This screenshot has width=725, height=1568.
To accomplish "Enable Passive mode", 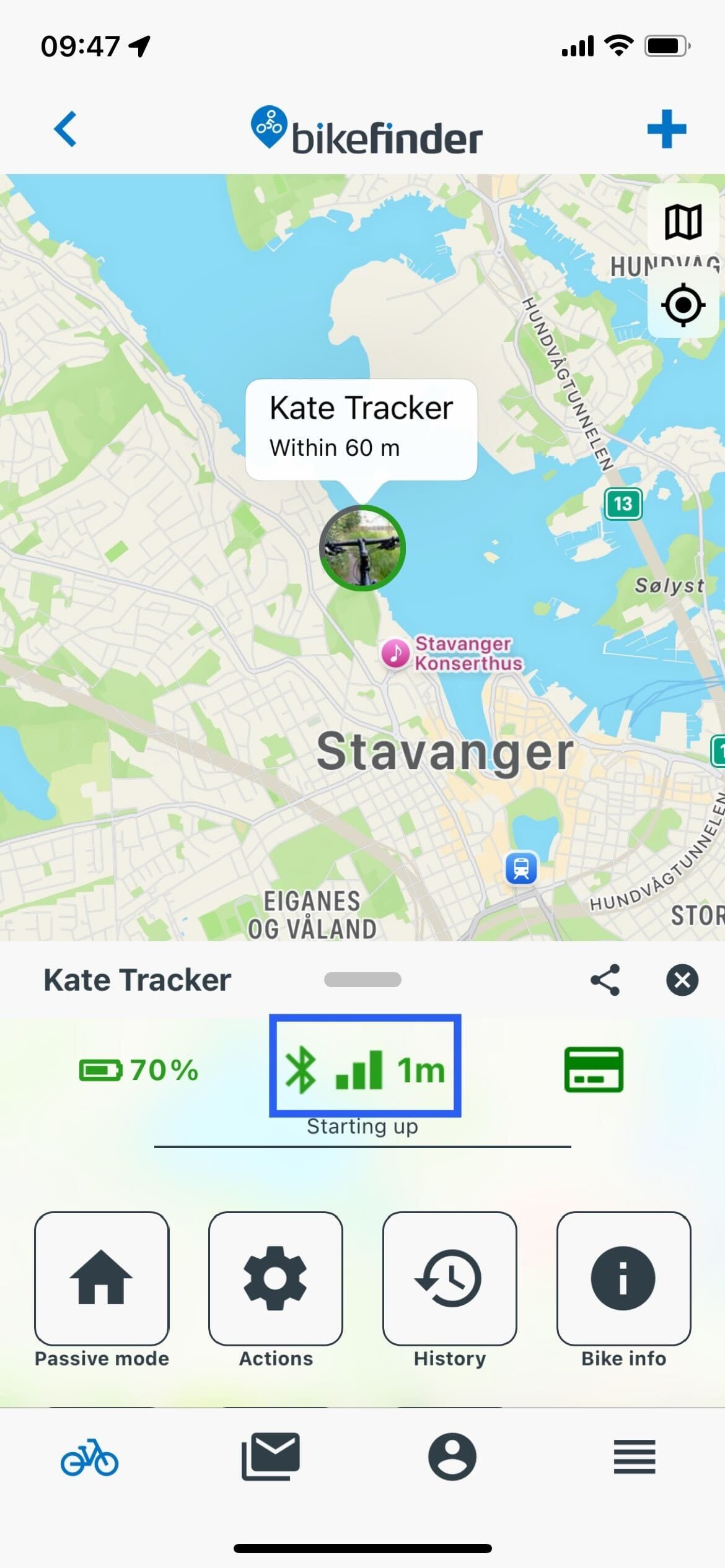I will coord(102,1278).
